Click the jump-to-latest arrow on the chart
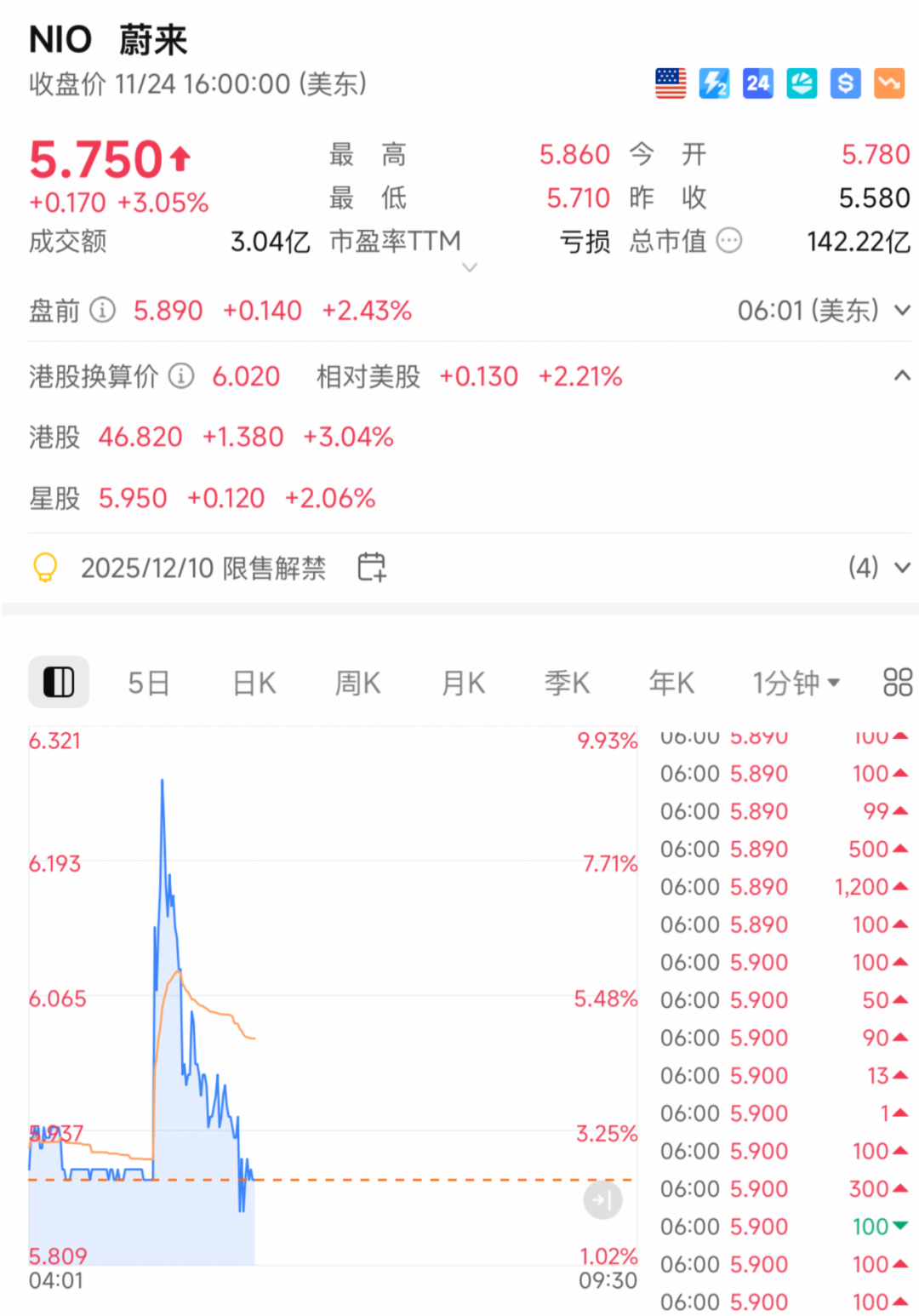This screenshot has height=1316, width=919. coord(602,1199)
